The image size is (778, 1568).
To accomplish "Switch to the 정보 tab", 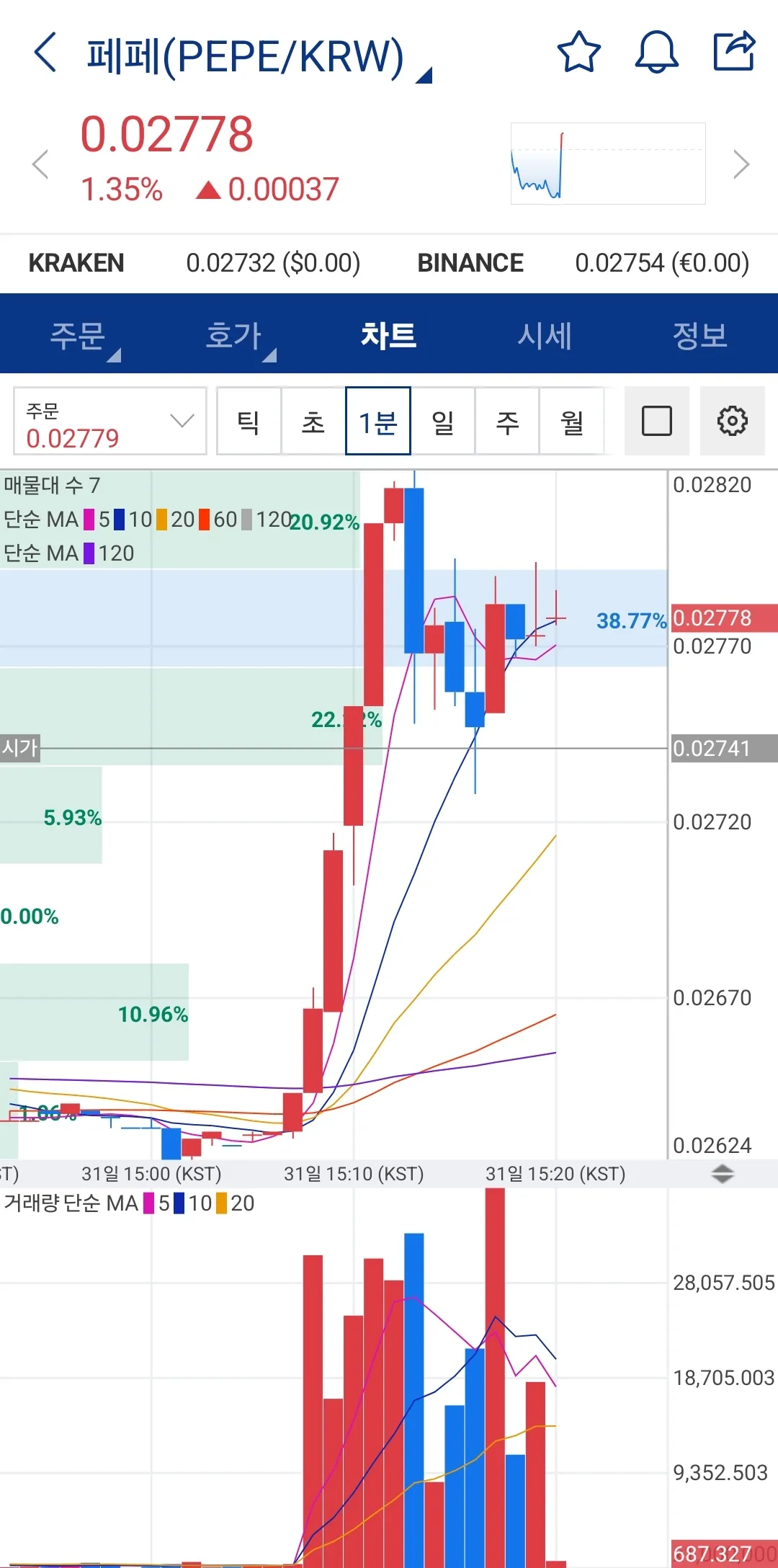I will [700, 335].
